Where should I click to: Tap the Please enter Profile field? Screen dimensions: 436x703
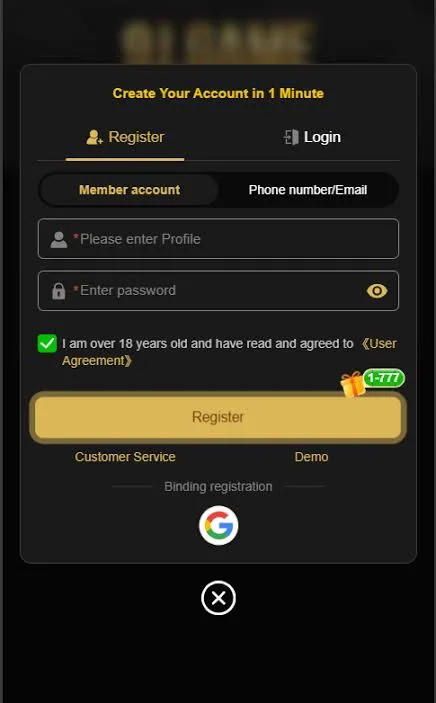[x=218, y=239]
